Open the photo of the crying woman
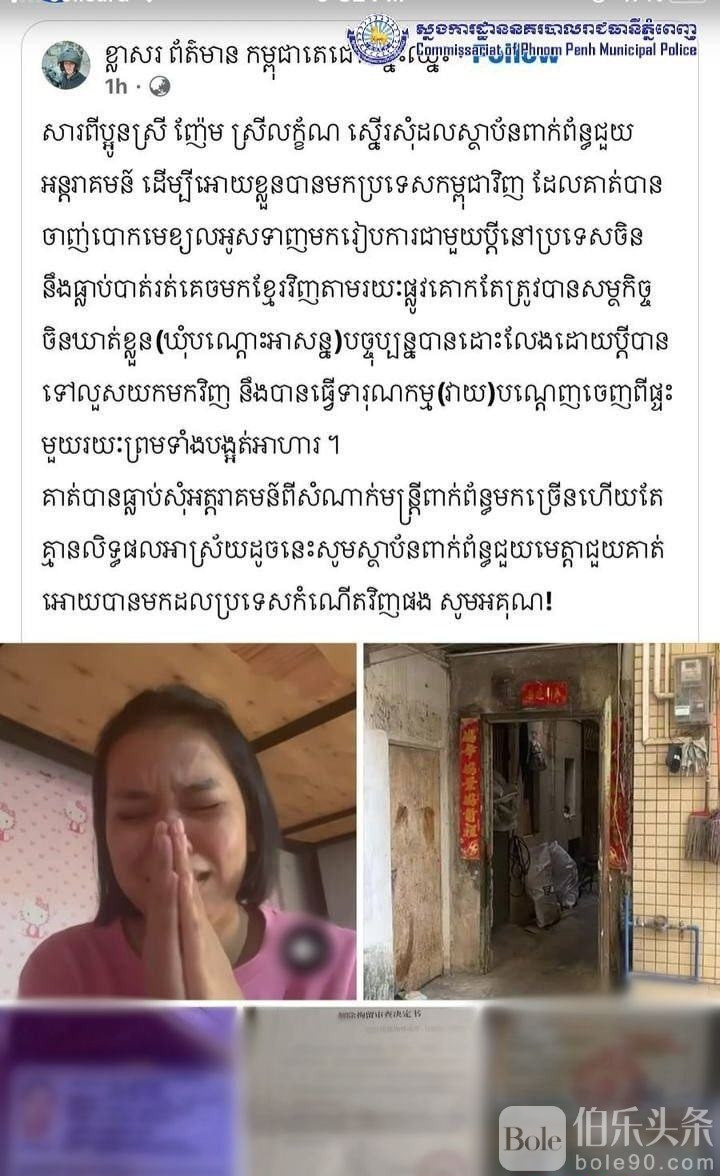Viewport: 720px width, 1176px height. pyautogui.click(x=178, y=821)
